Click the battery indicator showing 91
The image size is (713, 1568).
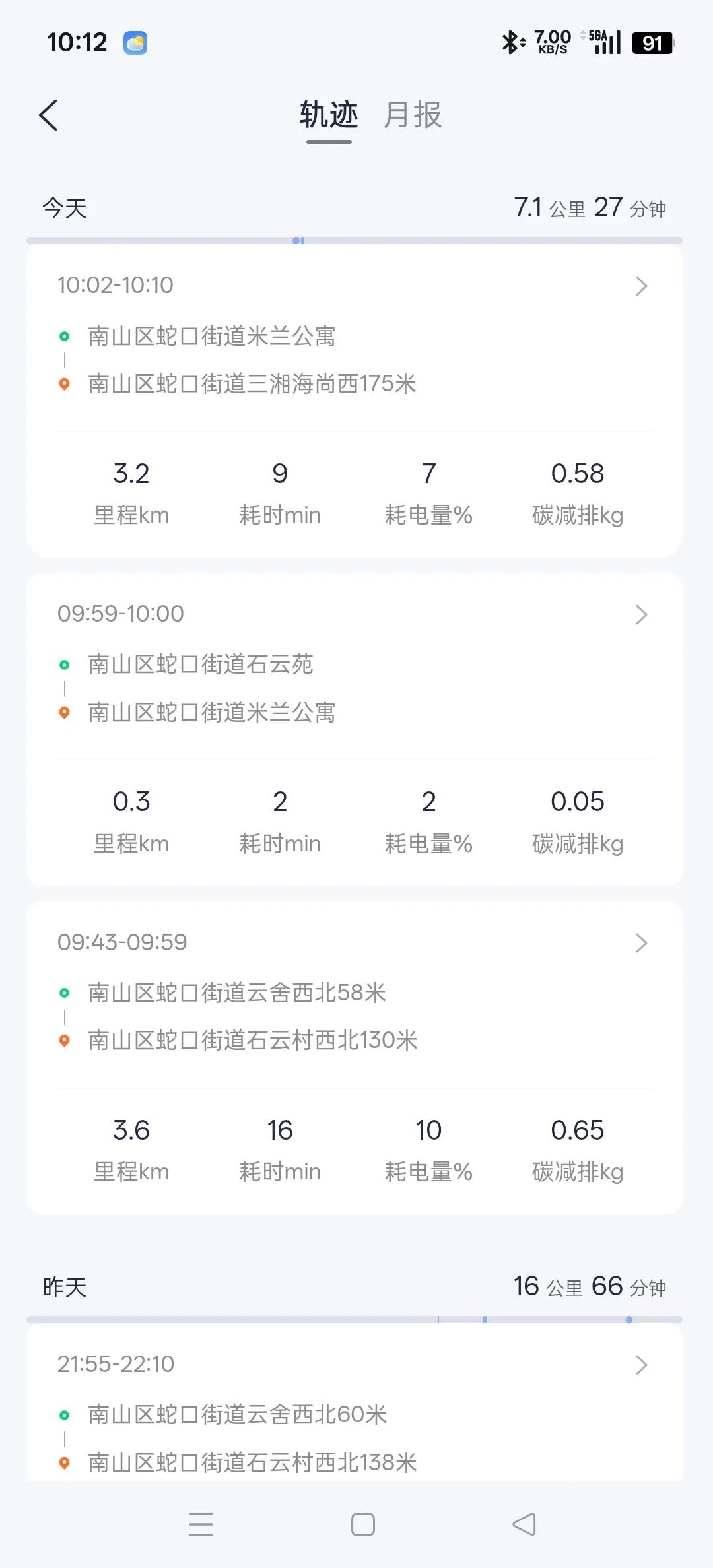(x=652, y=42)
